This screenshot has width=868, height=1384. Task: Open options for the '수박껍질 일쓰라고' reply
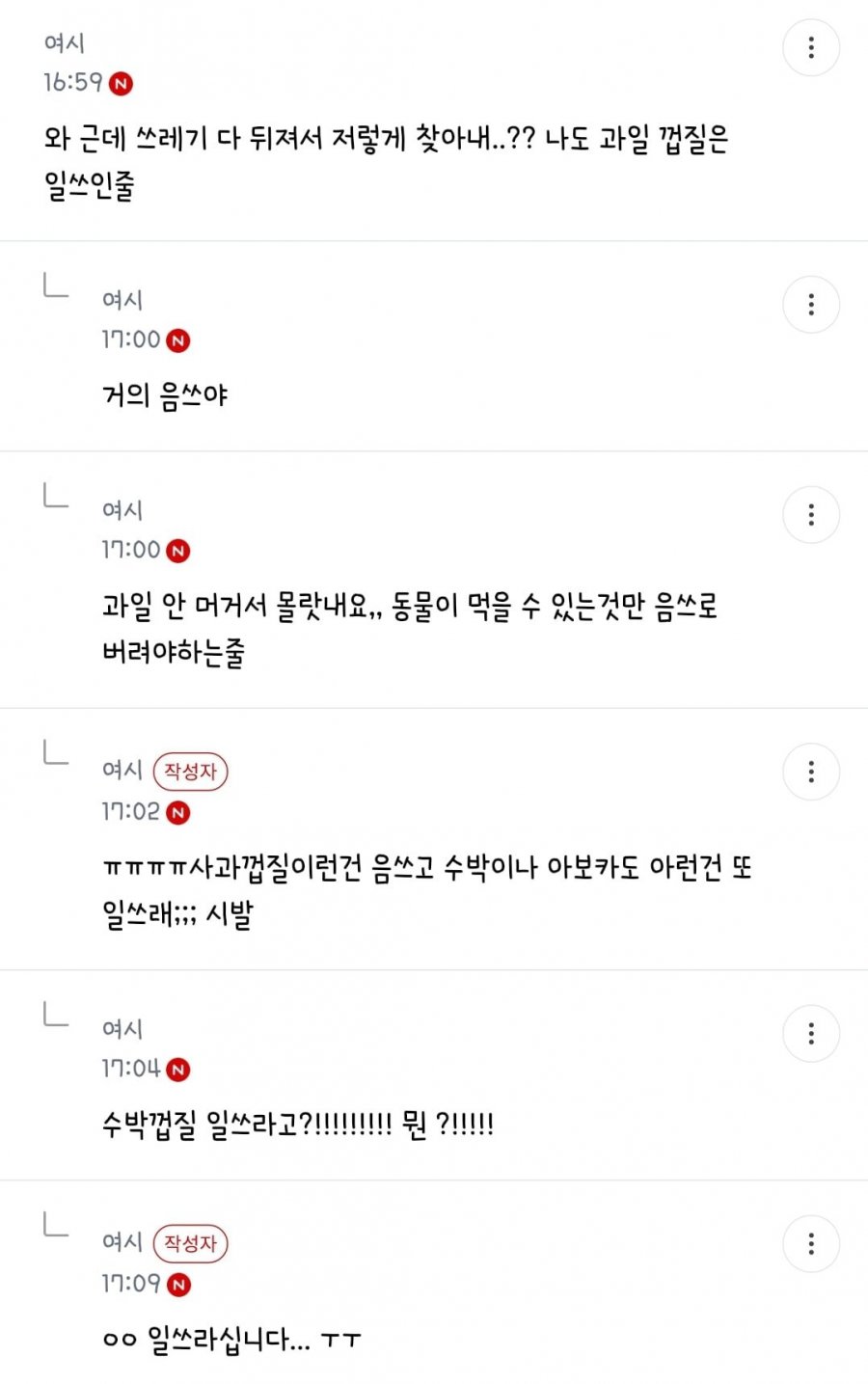tap(810, 1034)
